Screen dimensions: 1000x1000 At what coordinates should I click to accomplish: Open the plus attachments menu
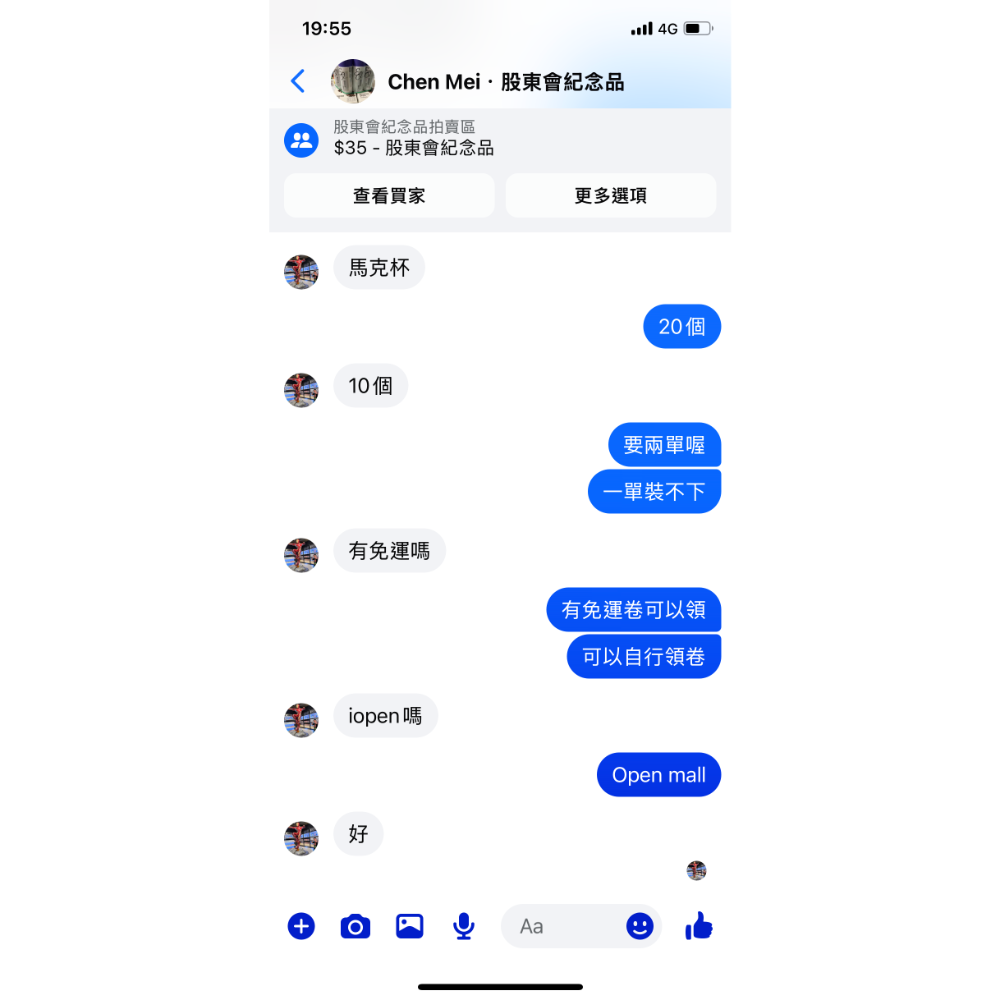301,926
